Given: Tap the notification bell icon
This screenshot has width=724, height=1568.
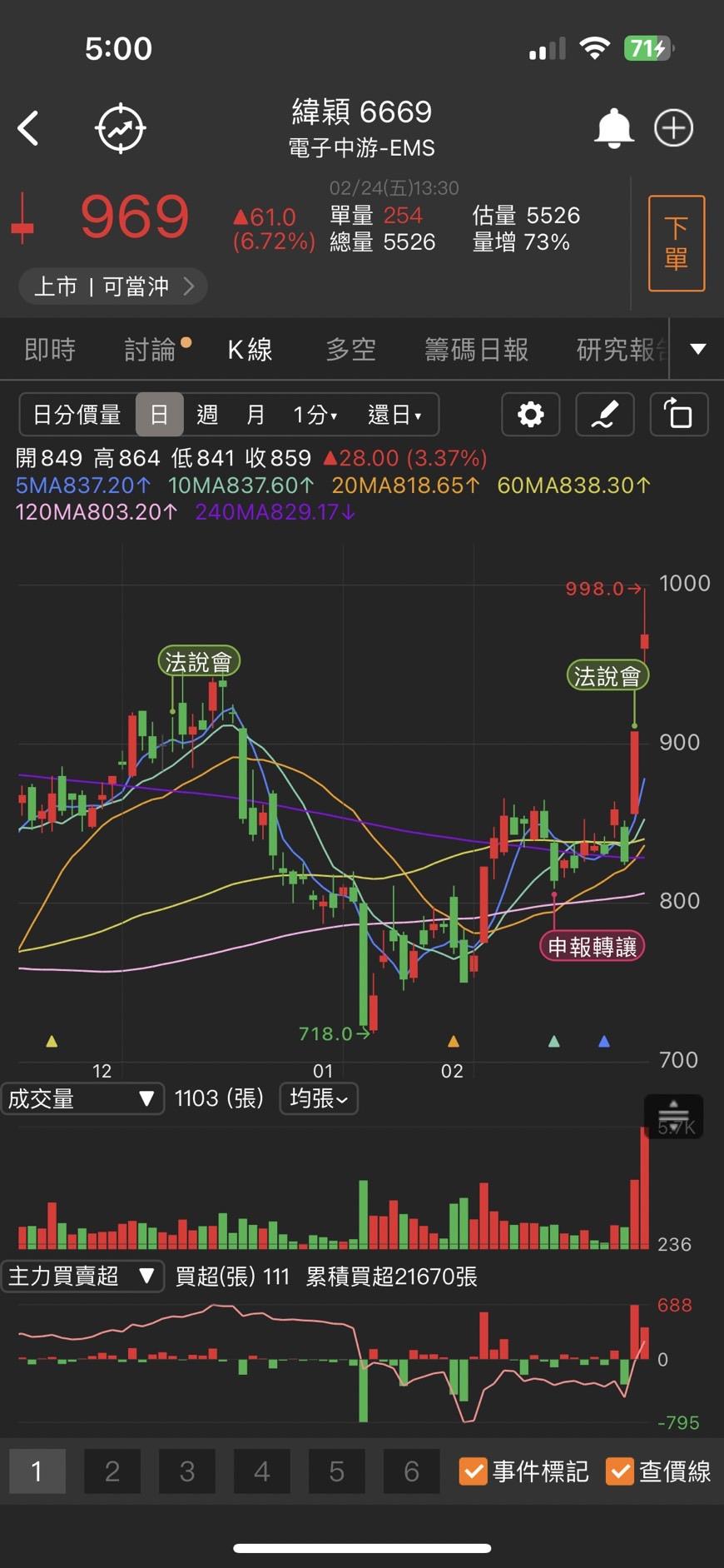Looking at the screenshot, I should 614,127.
